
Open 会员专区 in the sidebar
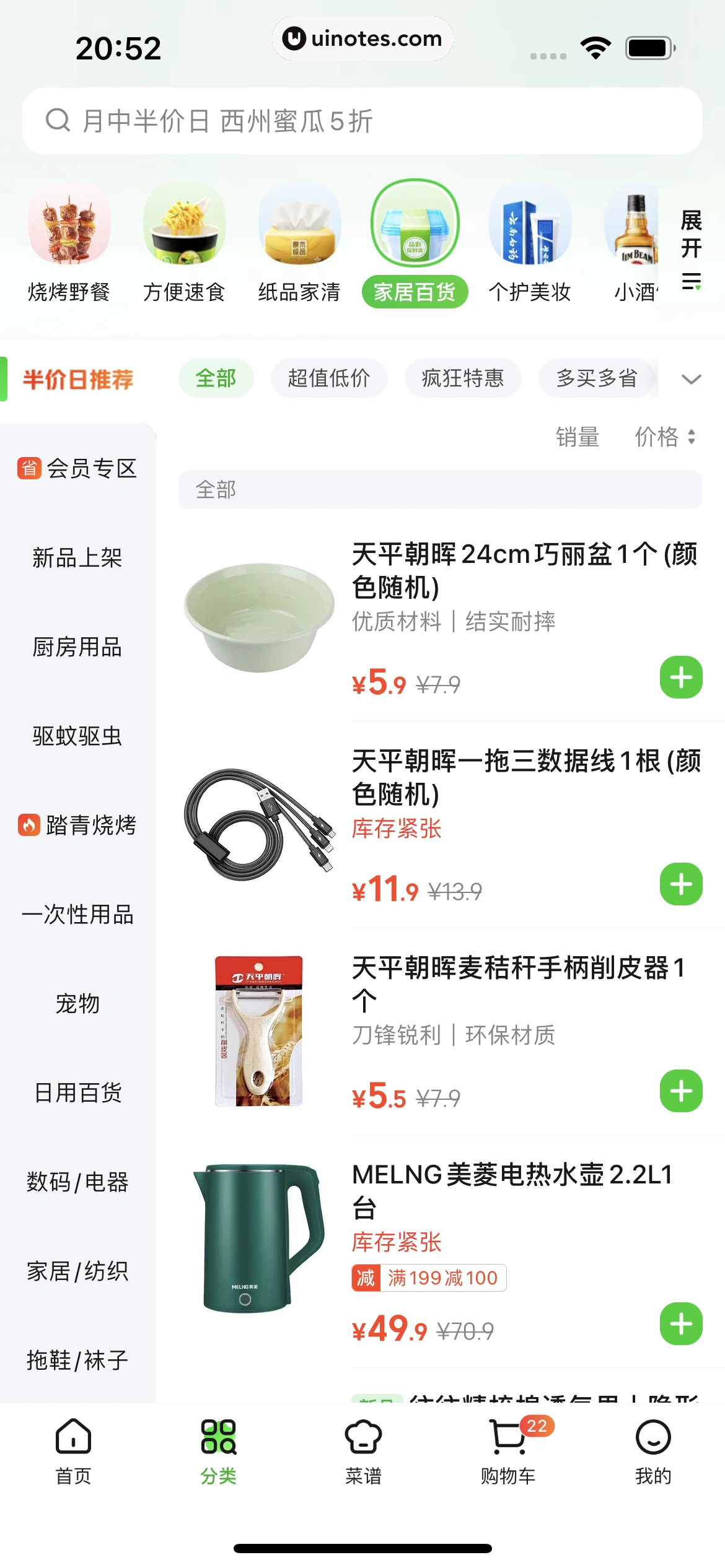77,469
